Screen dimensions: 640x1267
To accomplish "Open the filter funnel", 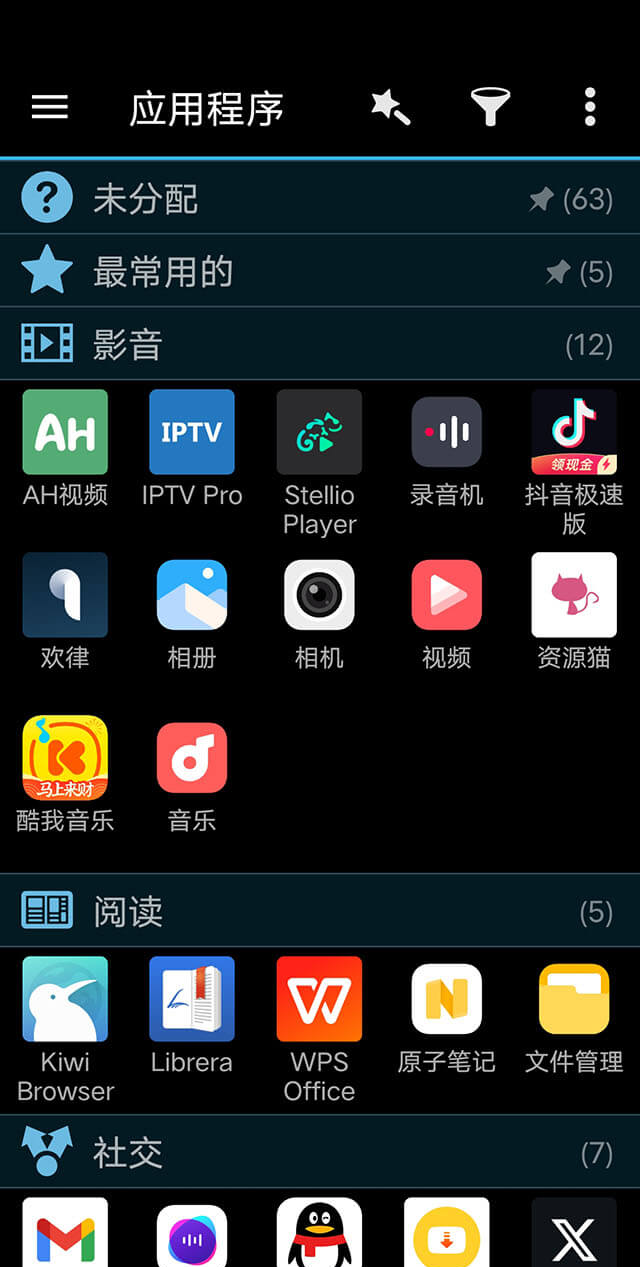I will pyautogui.click(x=490, y=107).
